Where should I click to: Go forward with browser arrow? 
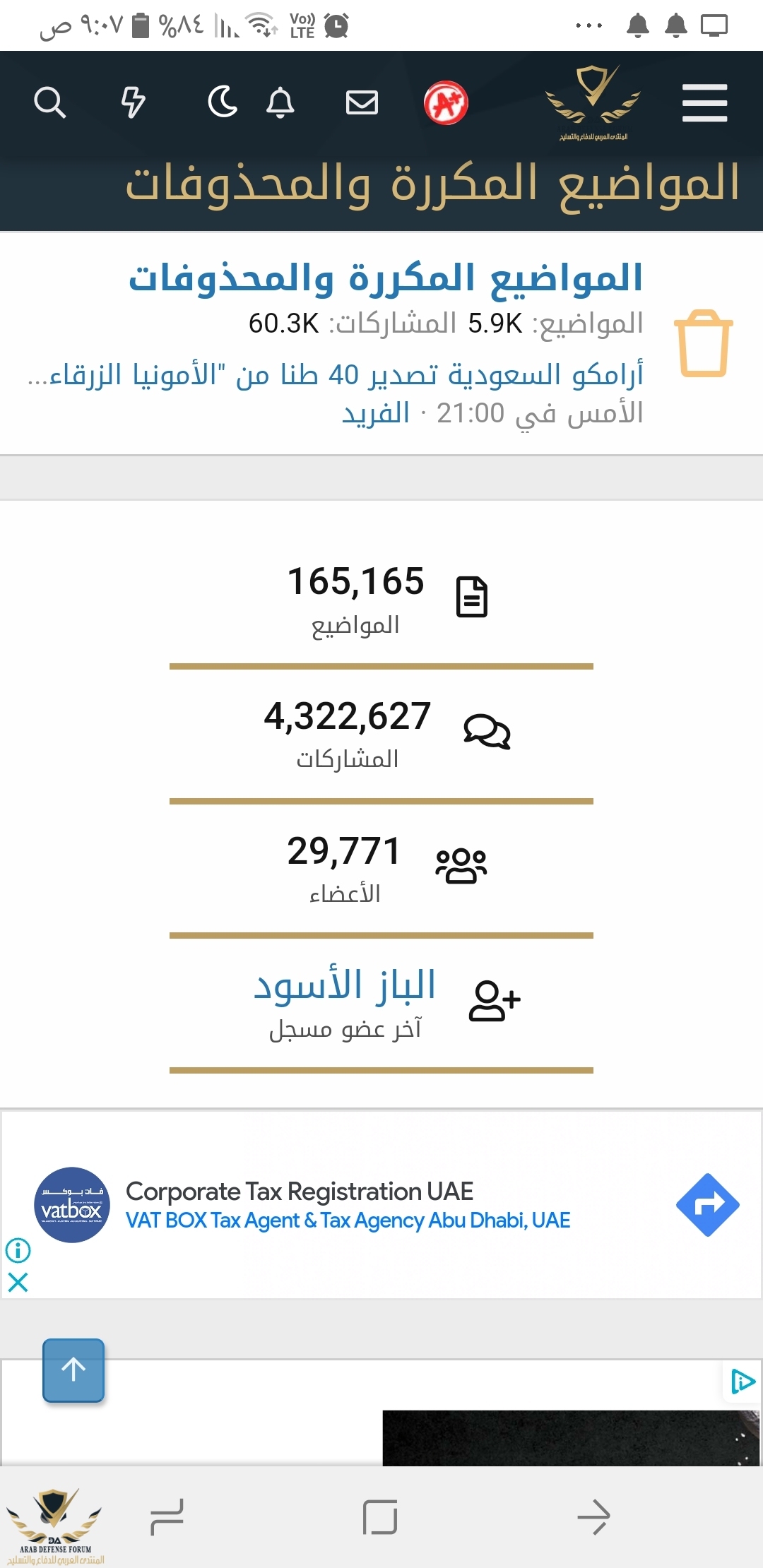[593, 1516]
